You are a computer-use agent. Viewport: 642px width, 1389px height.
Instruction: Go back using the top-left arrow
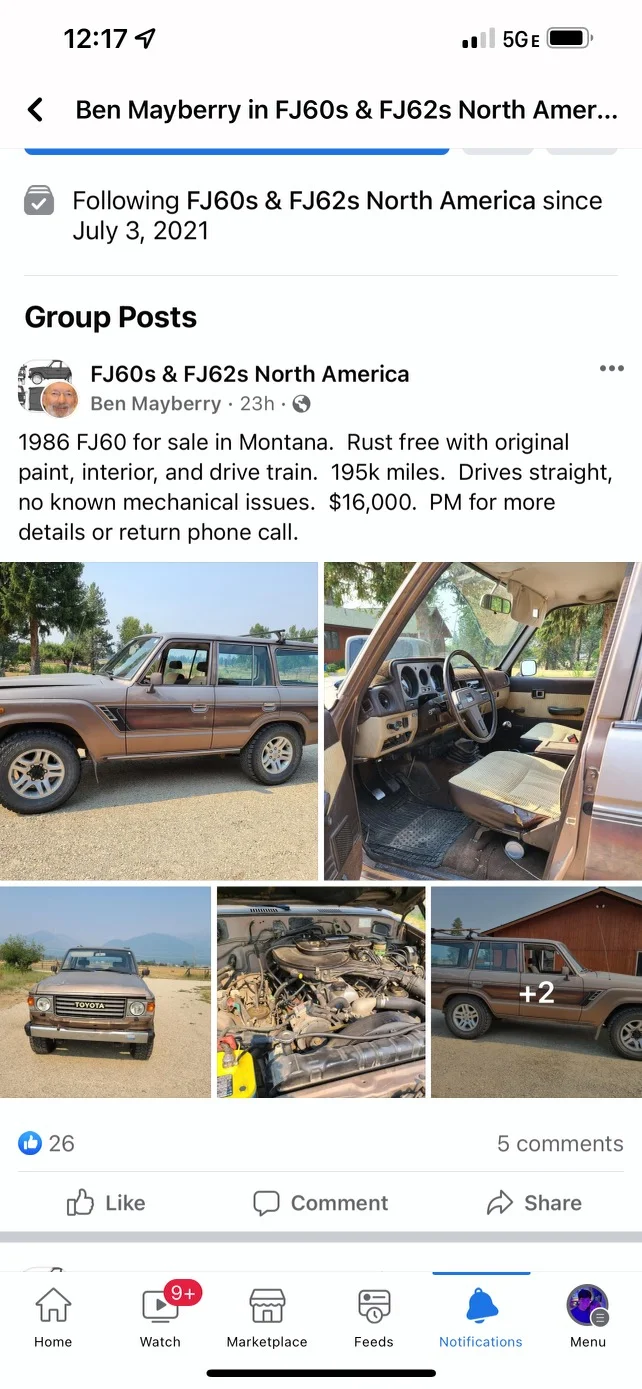click(35, 110)
